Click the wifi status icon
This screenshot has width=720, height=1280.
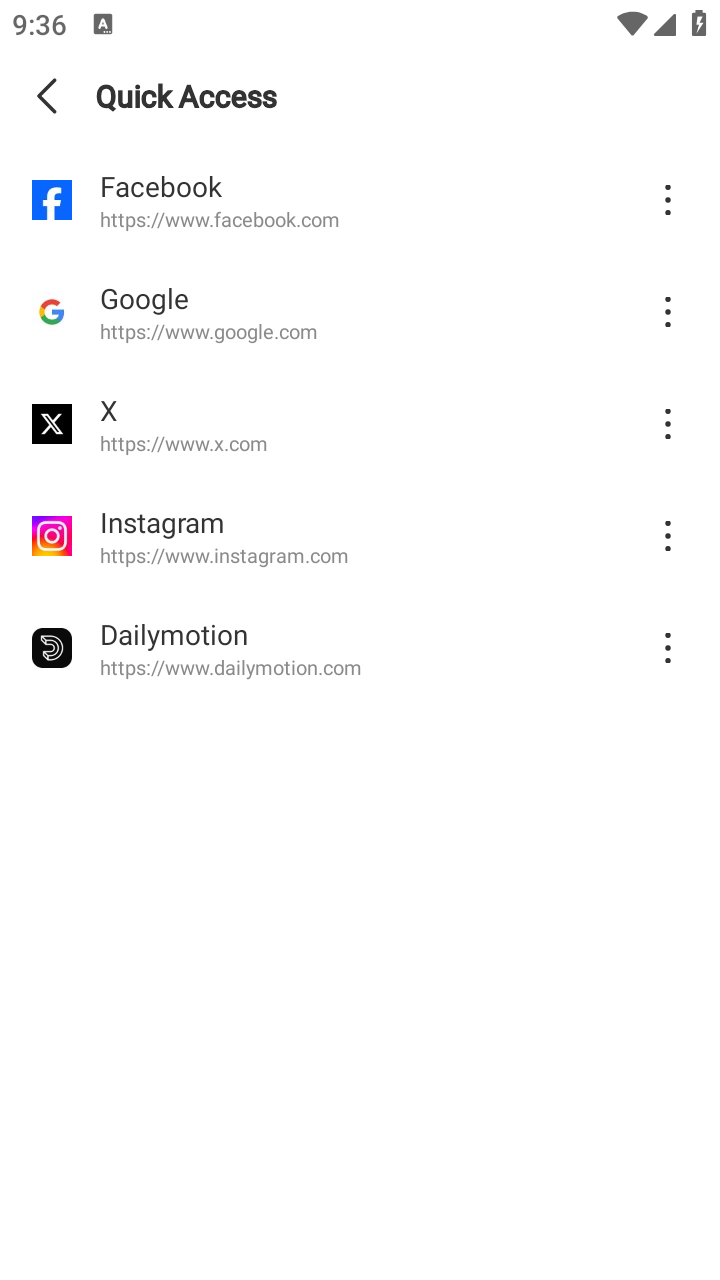631,25
